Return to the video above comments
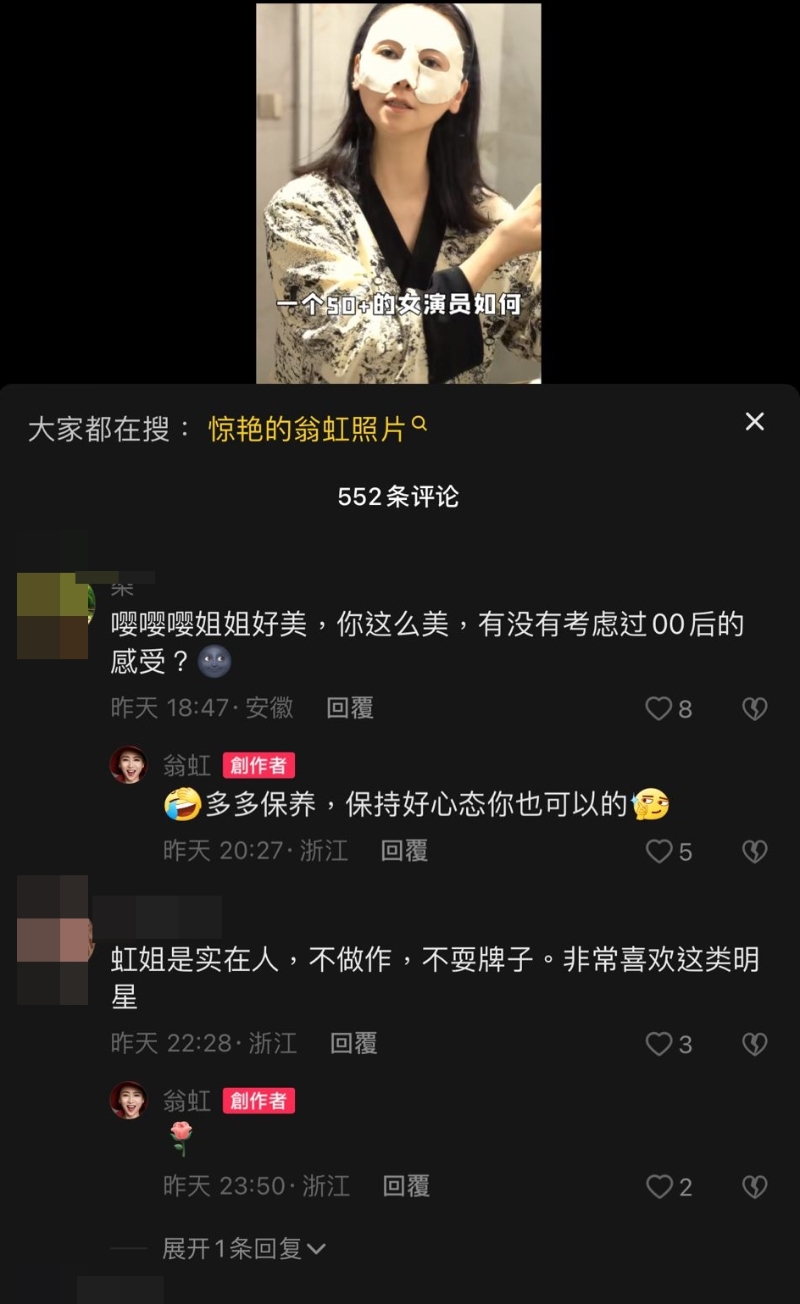Screen dimensions: 800x1304 tap(398, 192)
